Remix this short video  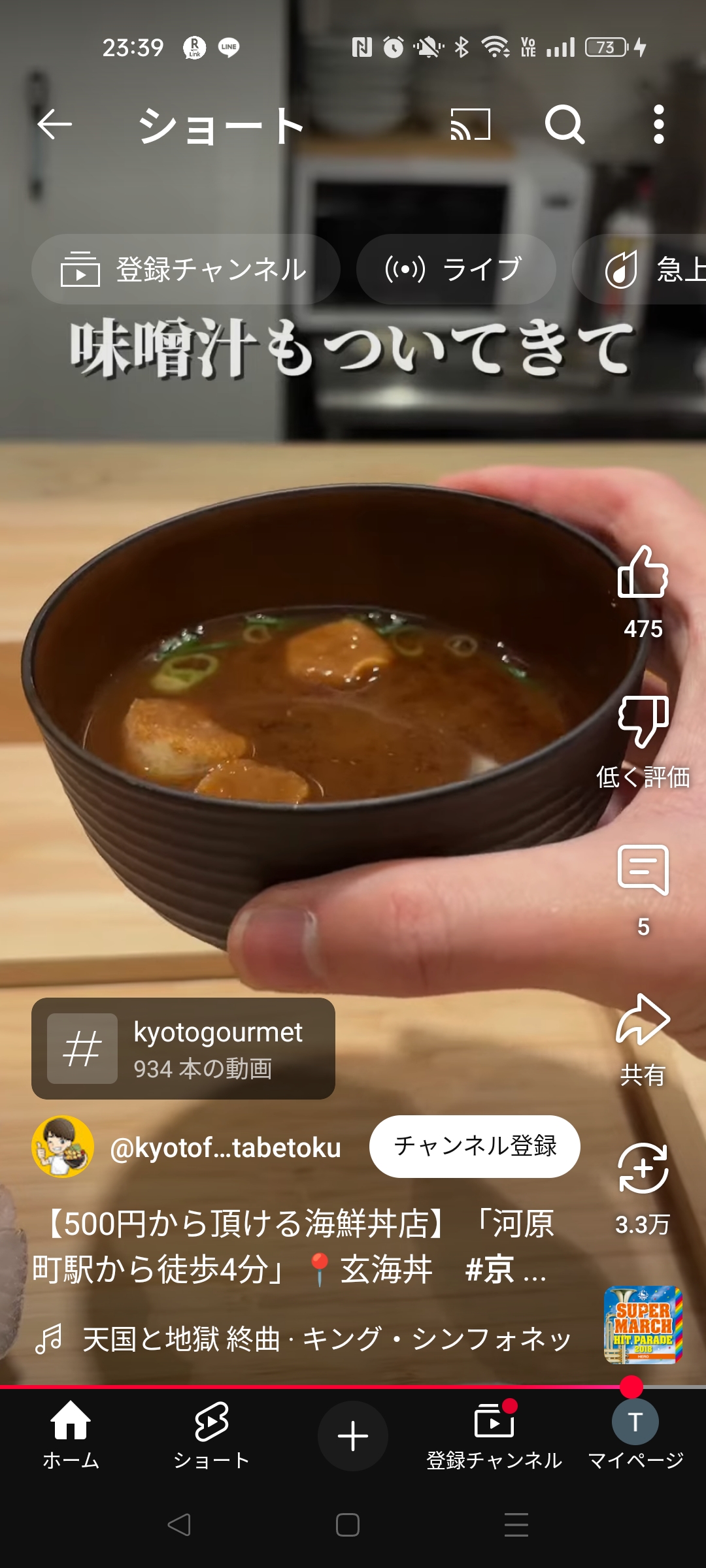pos(643,1169)
